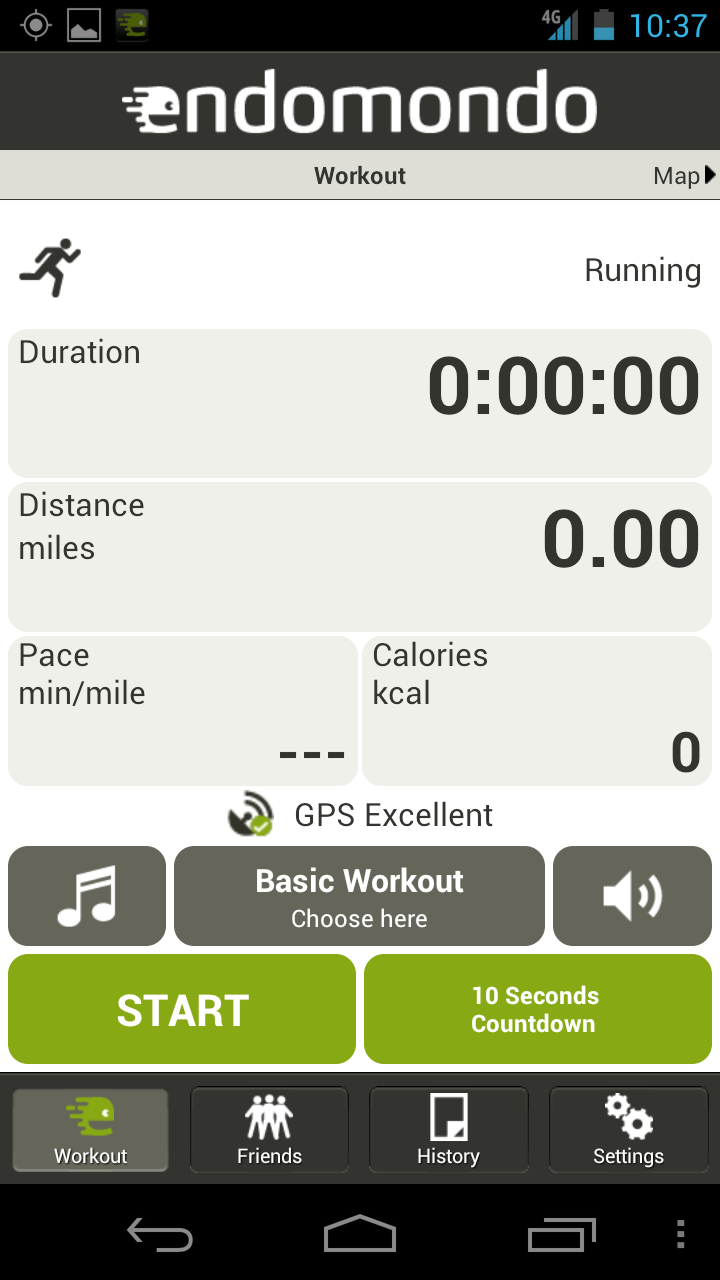Tap the Distance field
The height and width of the screenshot is (1280, 720).
[x=360, y=557]
